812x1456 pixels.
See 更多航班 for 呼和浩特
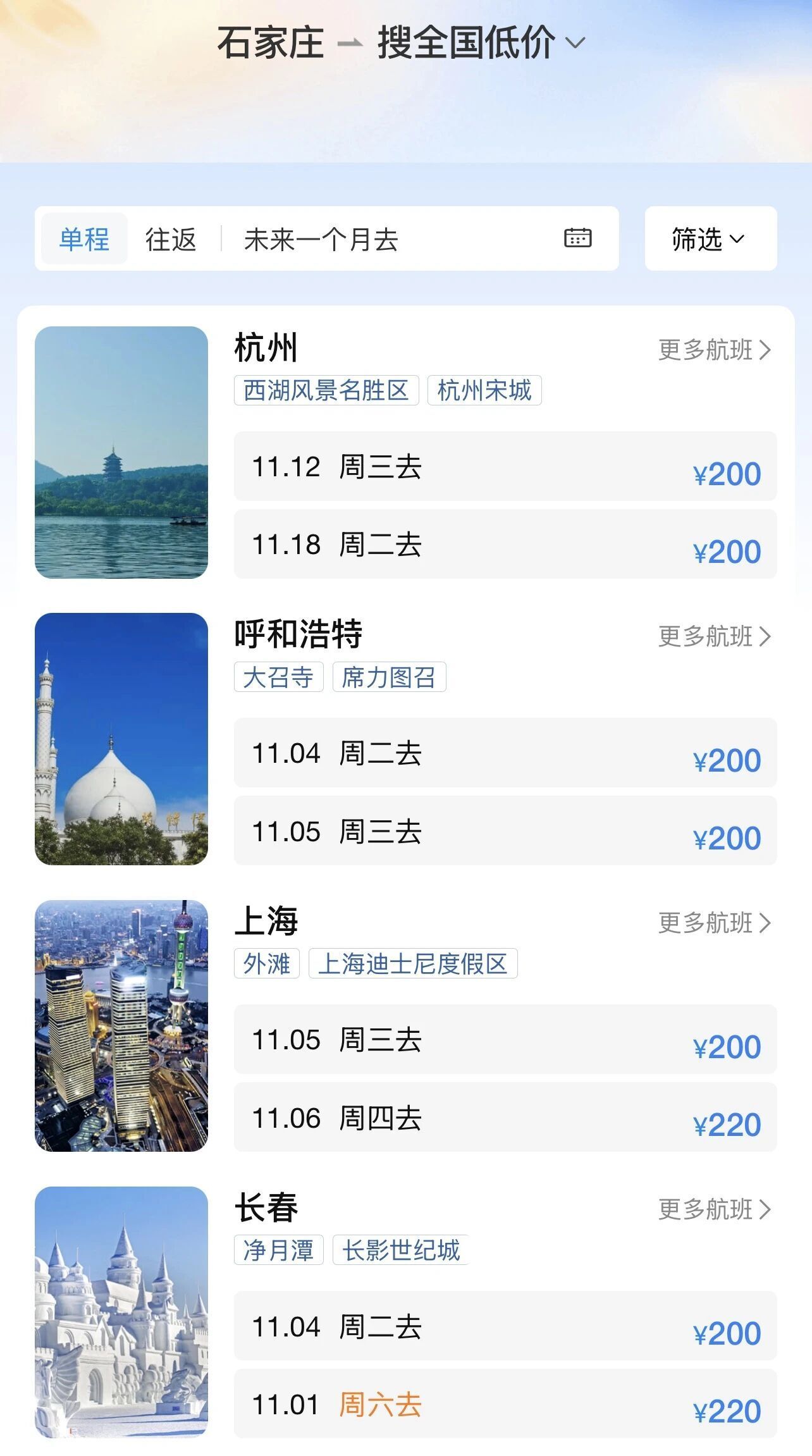715,636
